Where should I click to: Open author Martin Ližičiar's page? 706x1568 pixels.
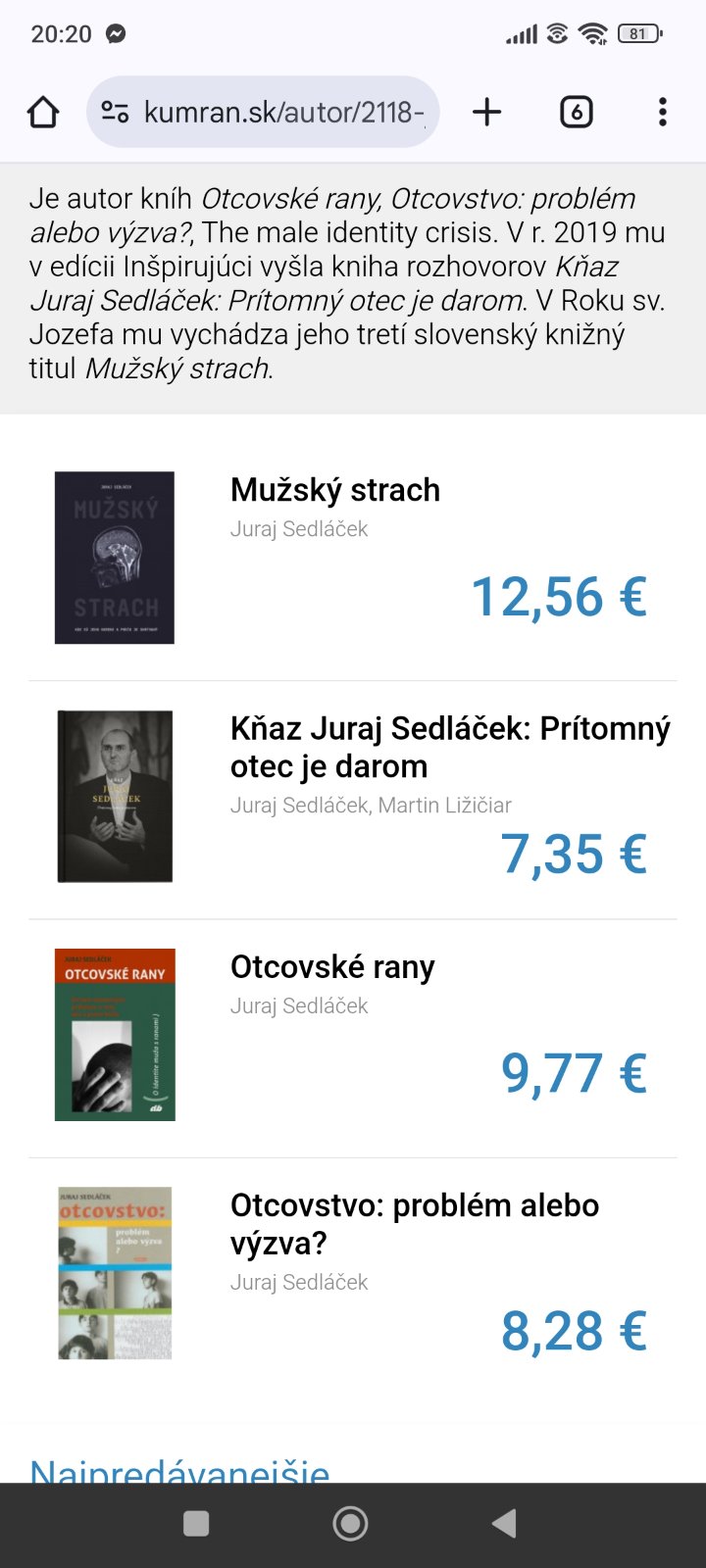445,806
